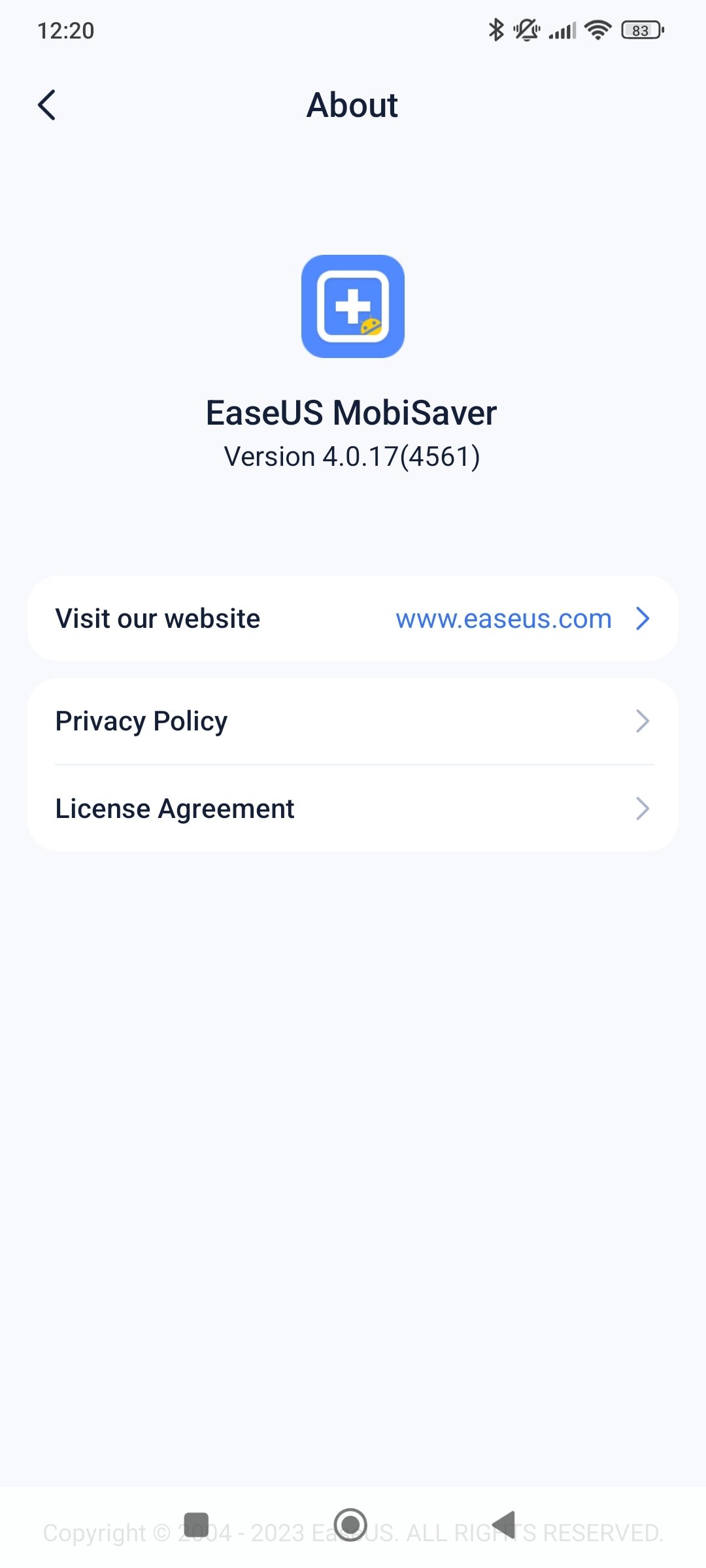The width and height of the screenshot is (706, 1568).
Task: Open the Privacy Policy
Action: click(353, 721)
